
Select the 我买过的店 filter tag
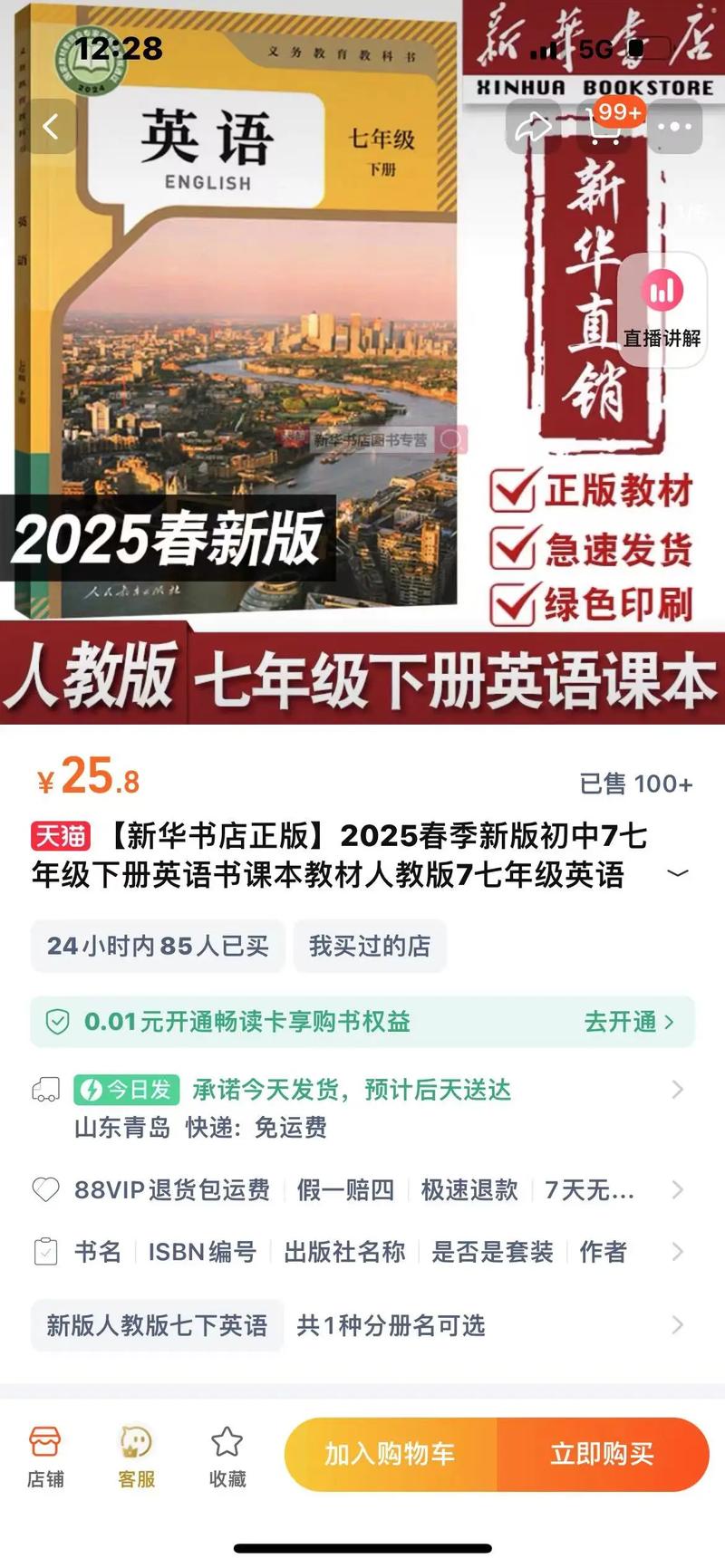point(370,945)
